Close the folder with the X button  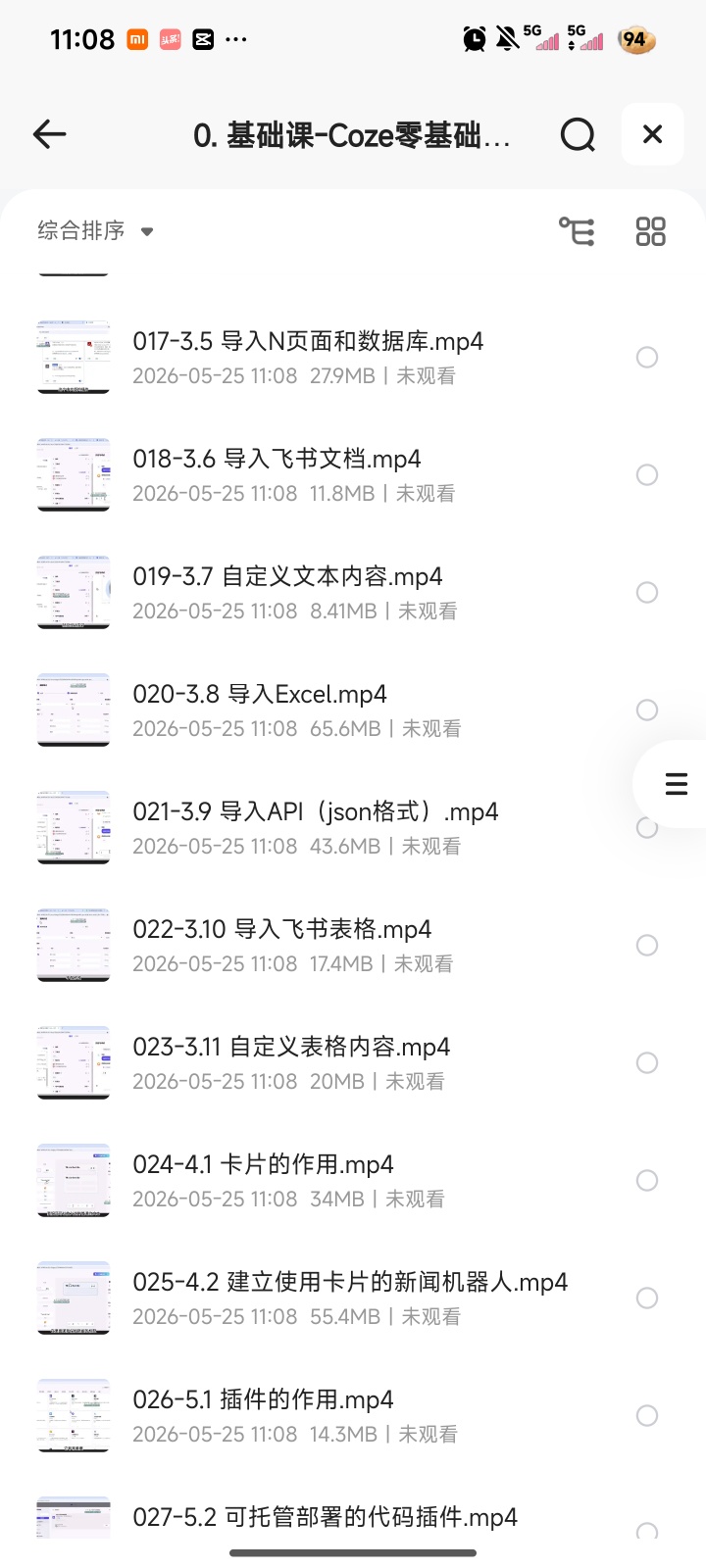coord(652,134)
